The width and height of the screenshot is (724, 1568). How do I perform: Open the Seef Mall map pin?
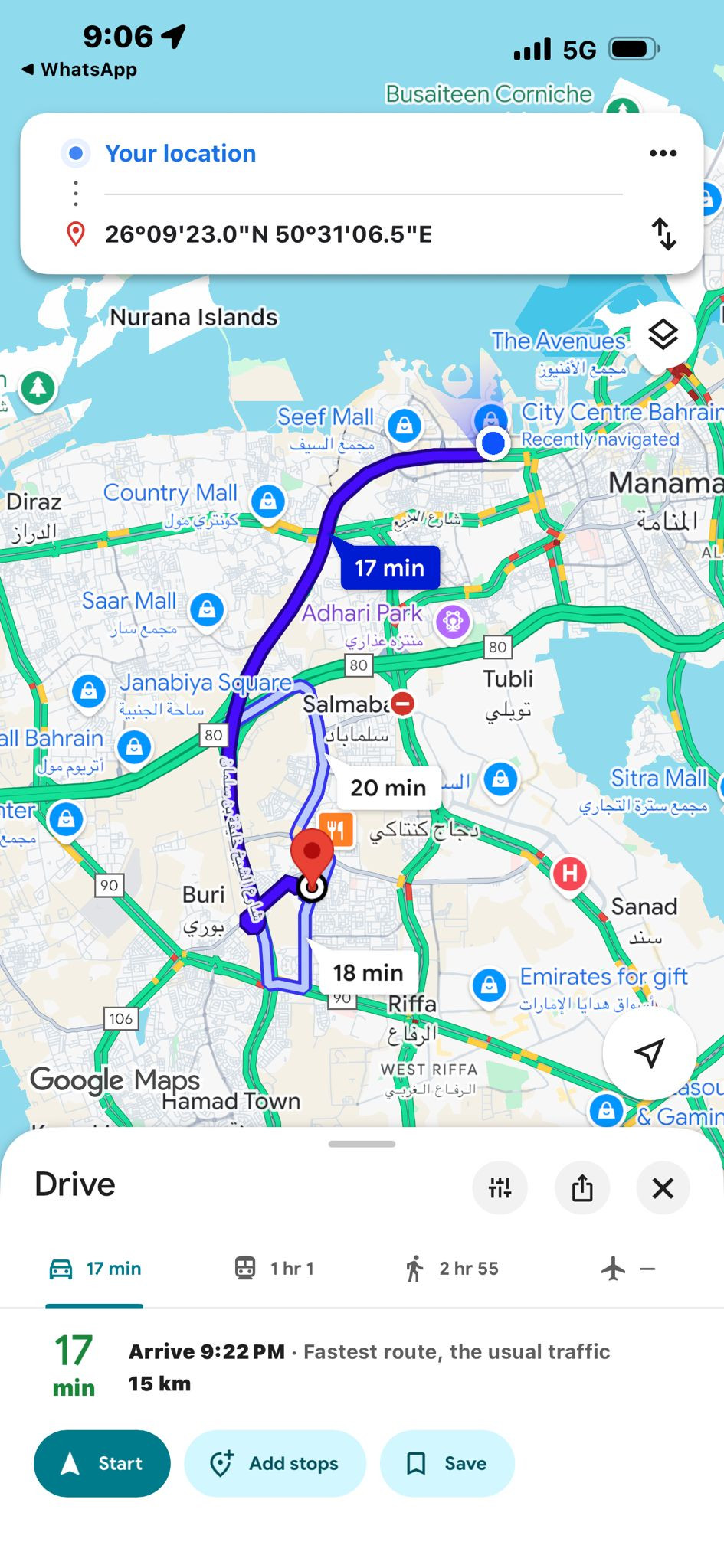(x=404, y=424)
